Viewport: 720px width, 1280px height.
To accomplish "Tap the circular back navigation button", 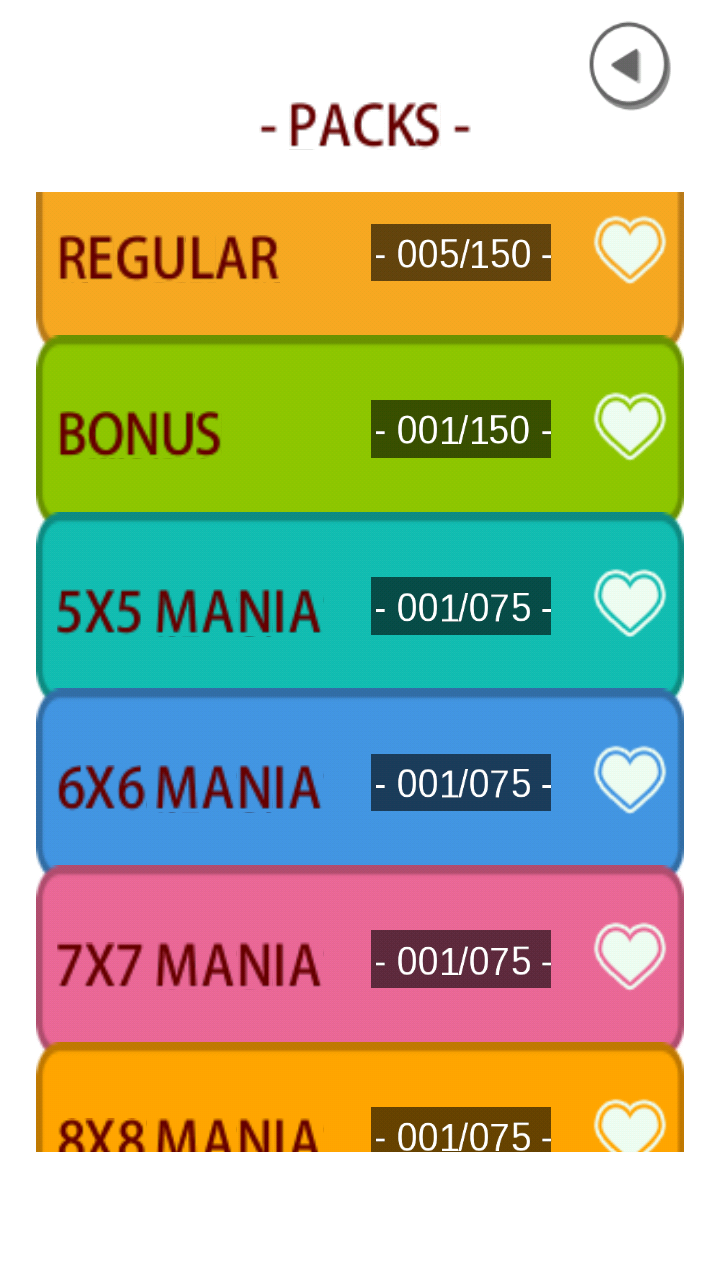I will click(x=629, y=63).
